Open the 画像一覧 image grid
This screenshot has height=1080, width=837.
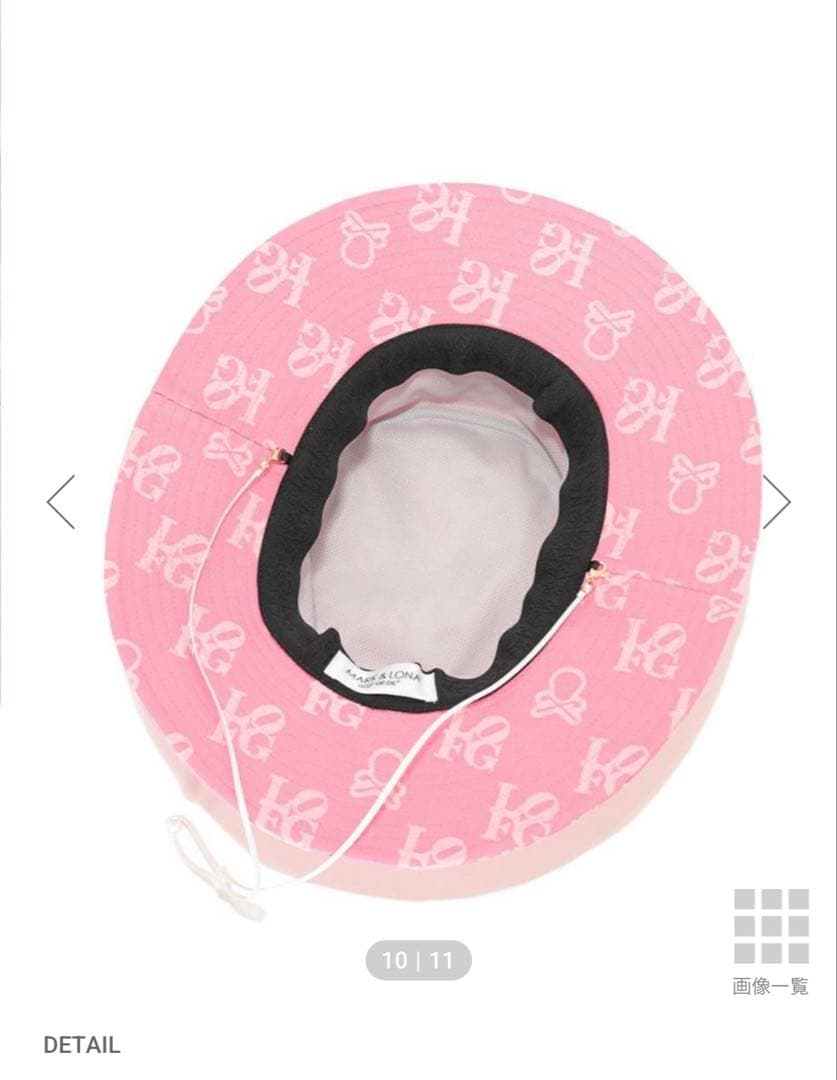pos(770,940)
